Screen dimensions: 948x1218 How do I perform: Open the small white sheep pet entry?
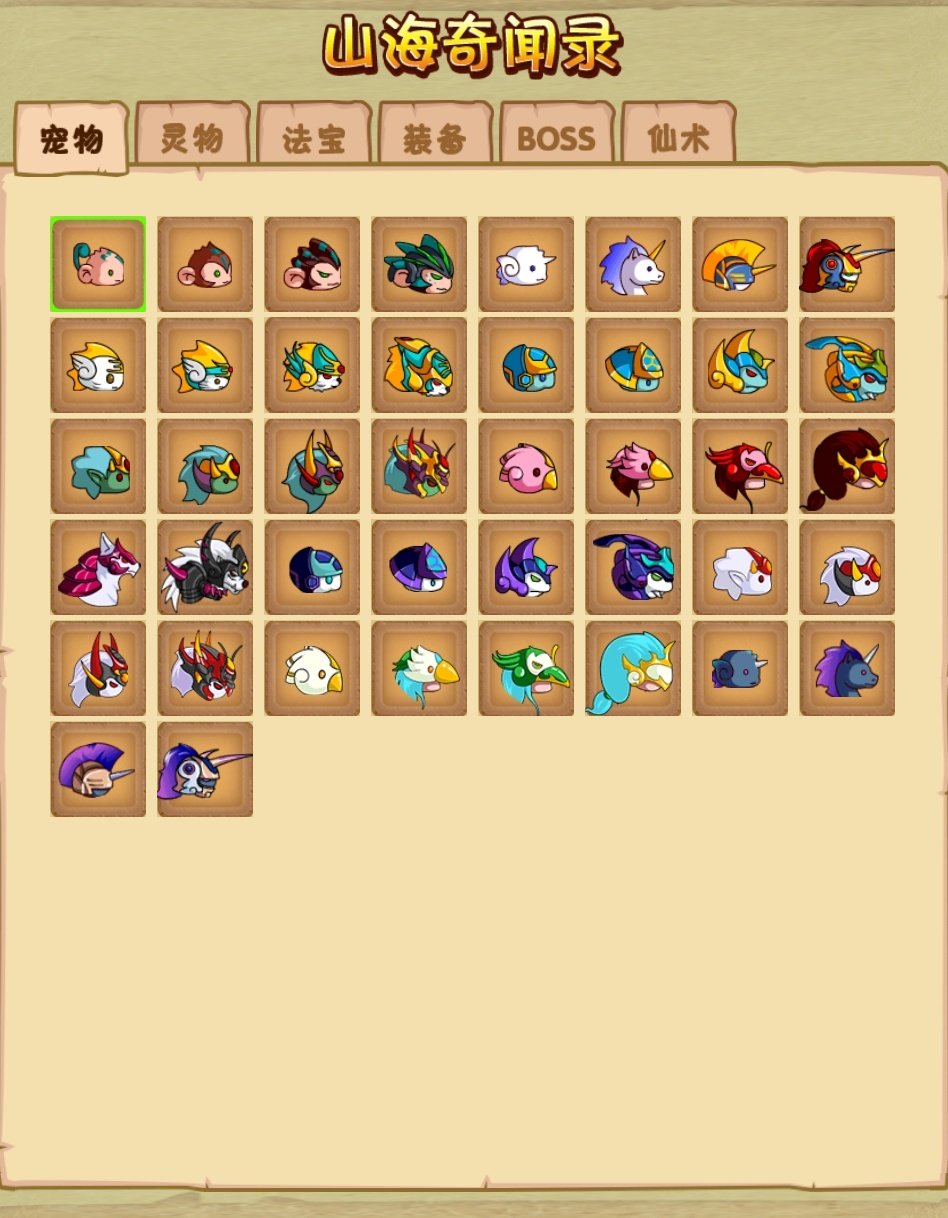pos(526,265)
